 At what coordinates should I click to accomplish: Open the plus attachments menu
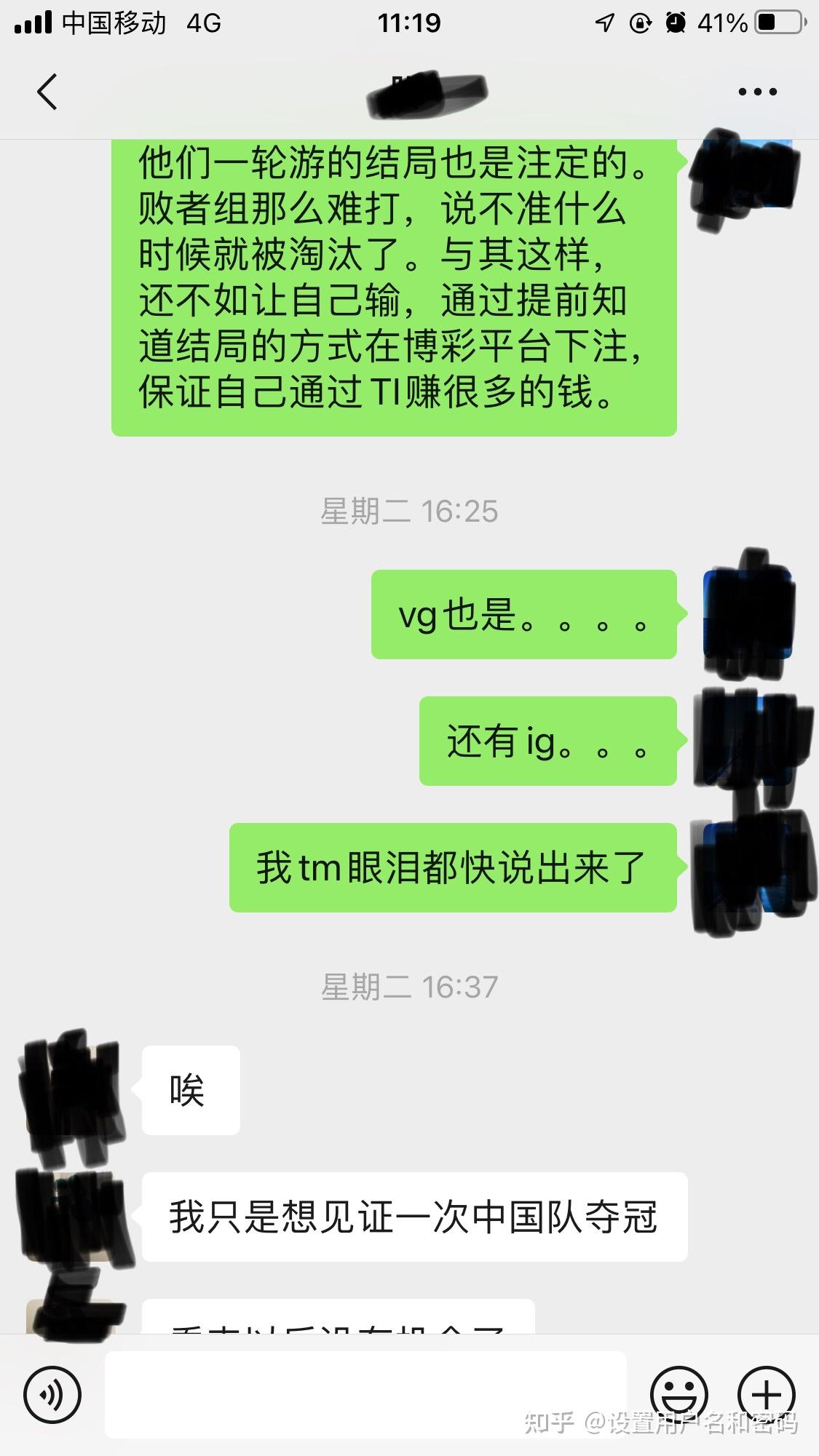[766, 1394]
